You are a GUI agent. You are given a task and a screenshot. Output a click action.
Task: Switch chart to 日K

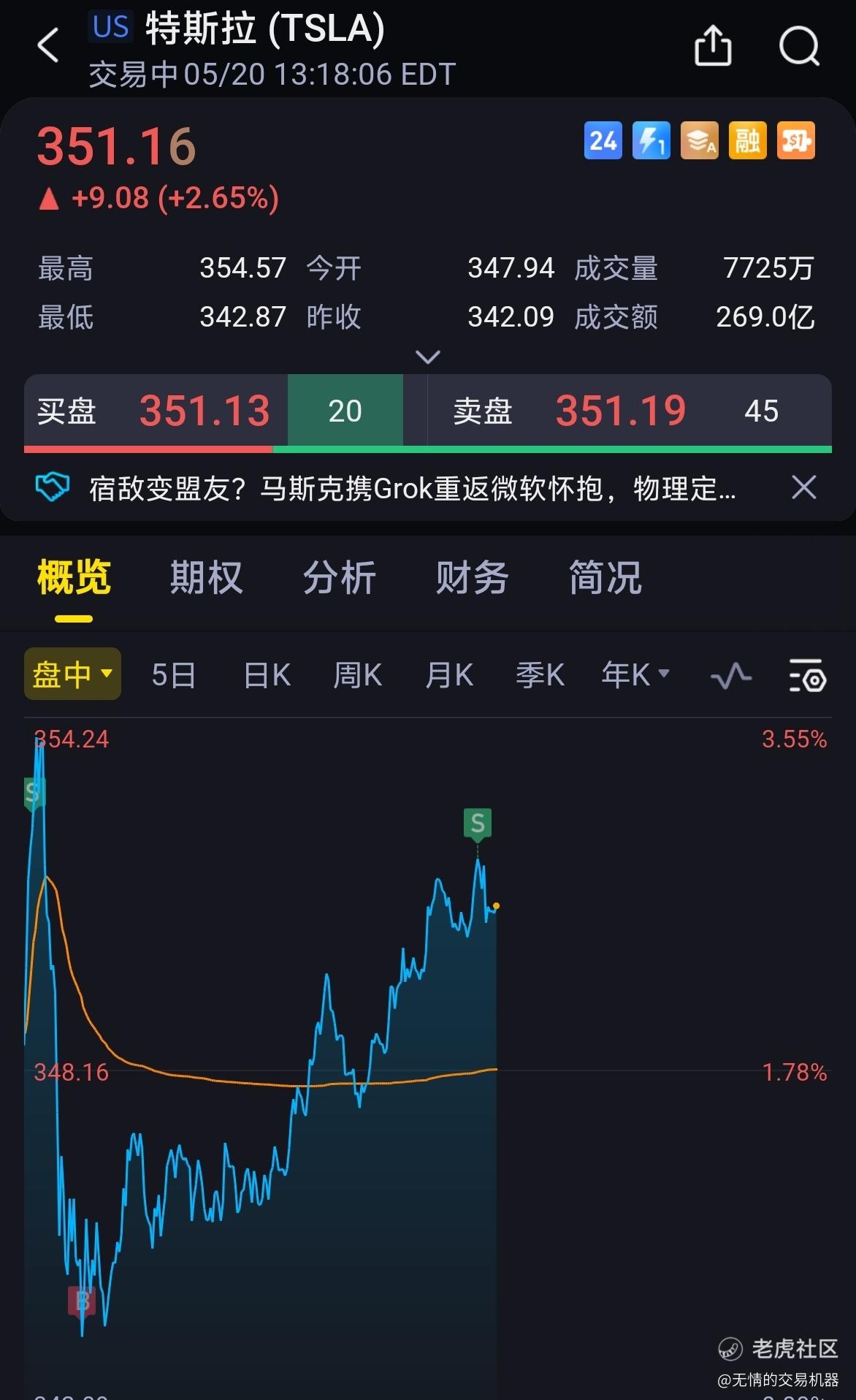[267, 675]
